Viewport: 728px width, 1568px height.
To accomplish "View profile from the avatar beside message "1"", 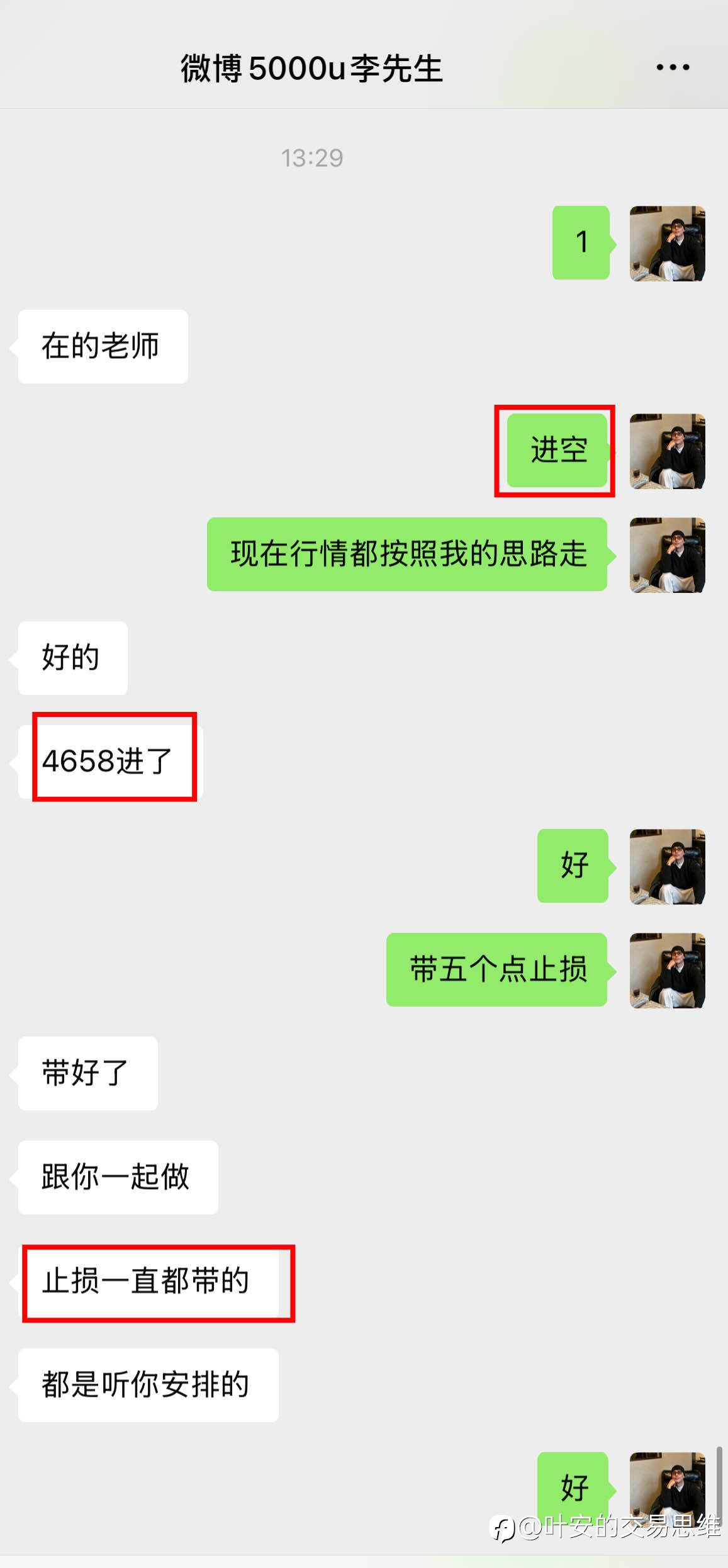I will tap(667, 243).
